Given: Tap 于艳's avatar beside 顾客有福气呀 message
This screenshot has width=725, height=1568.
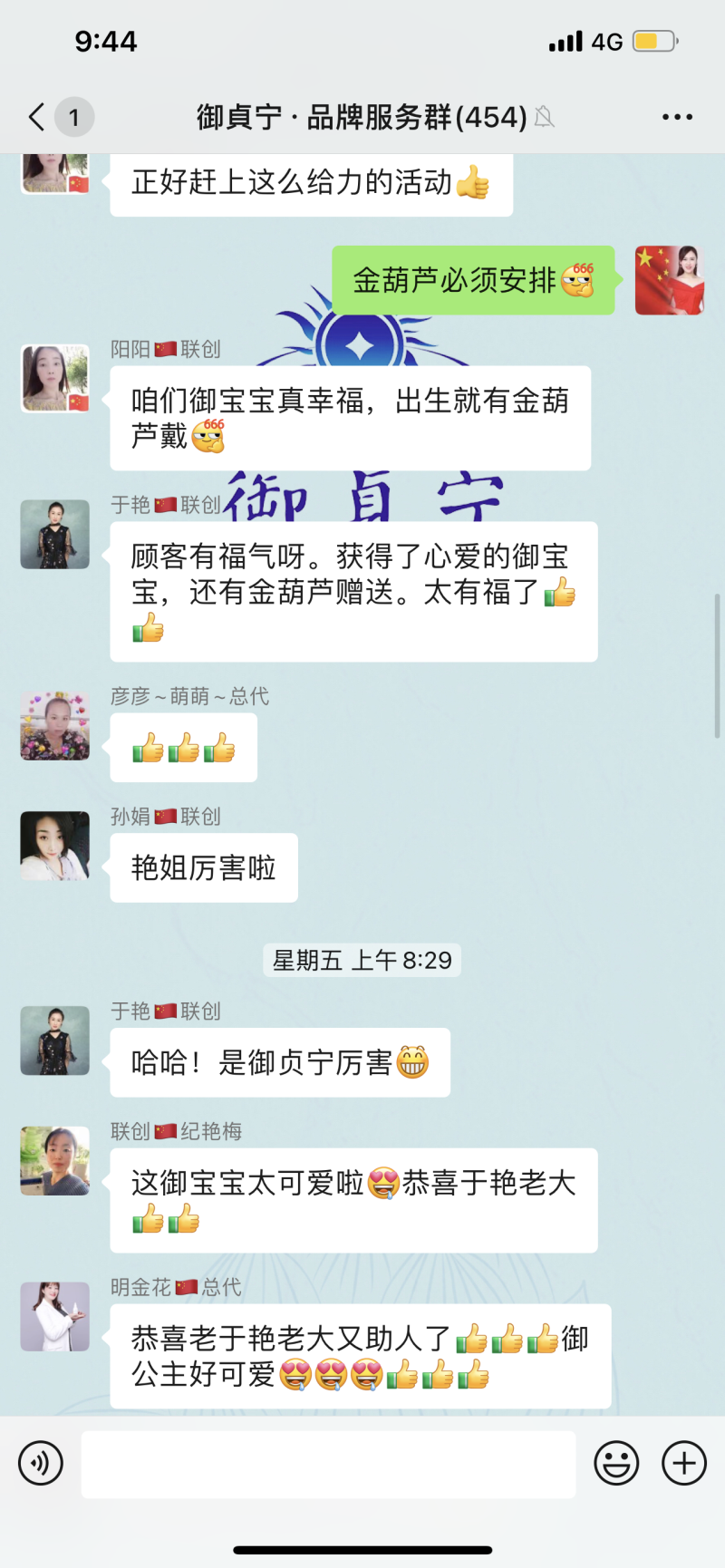Looking at the screenshot, I should click(x=55, y=535).
